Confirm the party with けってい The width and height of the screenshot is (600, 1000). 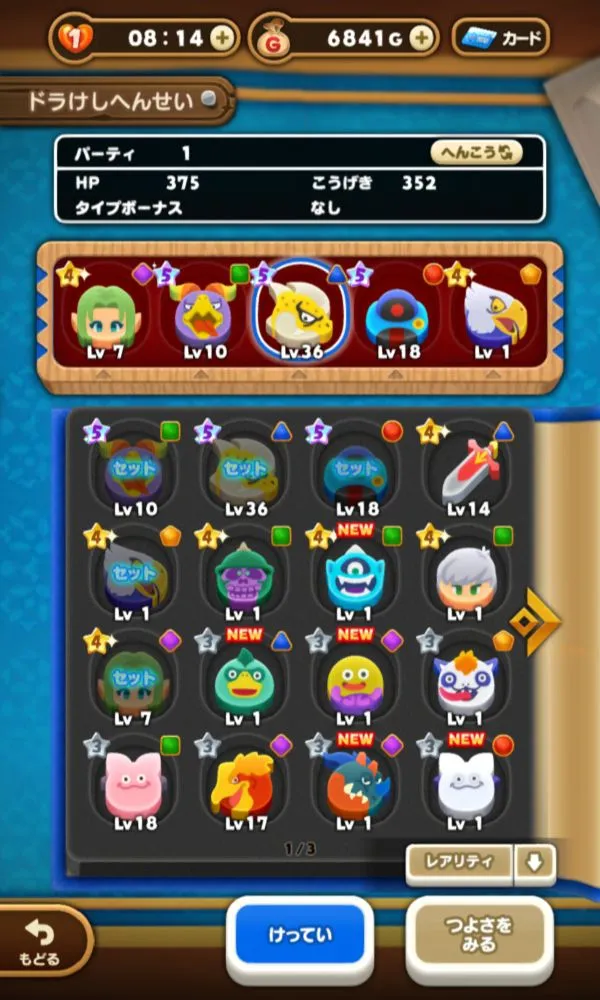point(300,936)
